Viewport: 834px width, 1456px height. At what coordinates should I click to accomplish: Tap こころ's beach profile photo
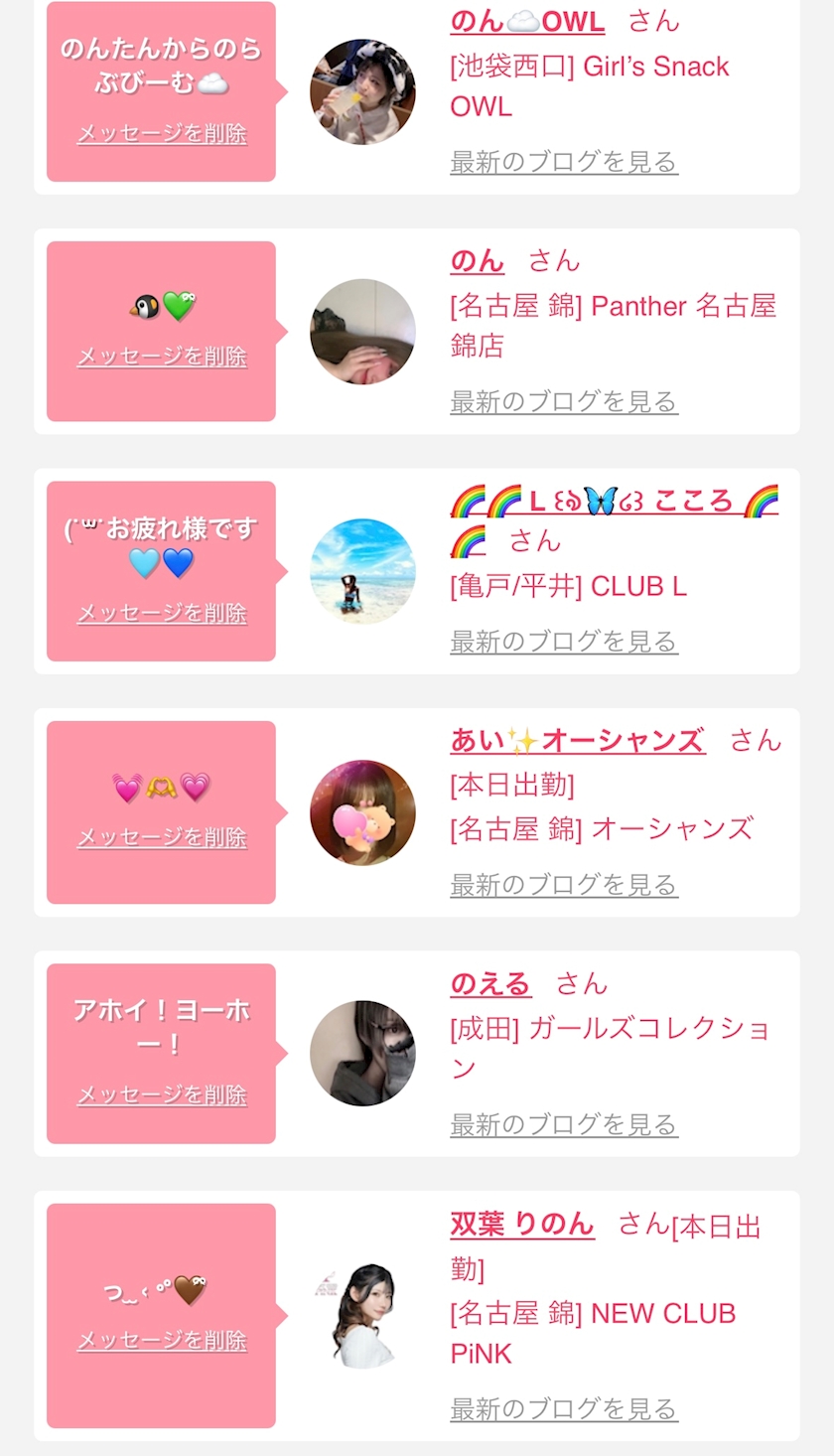pyautogui.click(x=362, y=571)
